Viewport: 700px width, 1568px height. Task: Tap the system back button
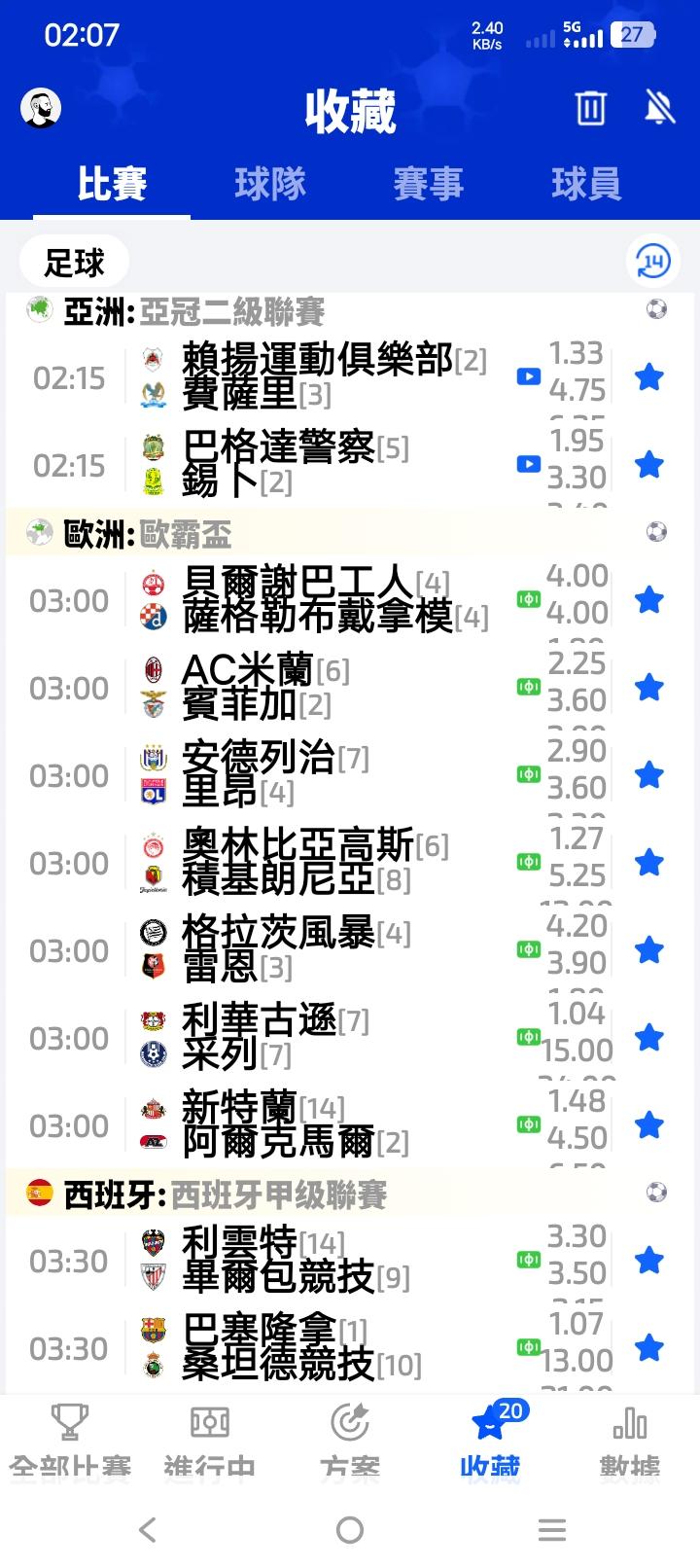tap(148, 1530)
